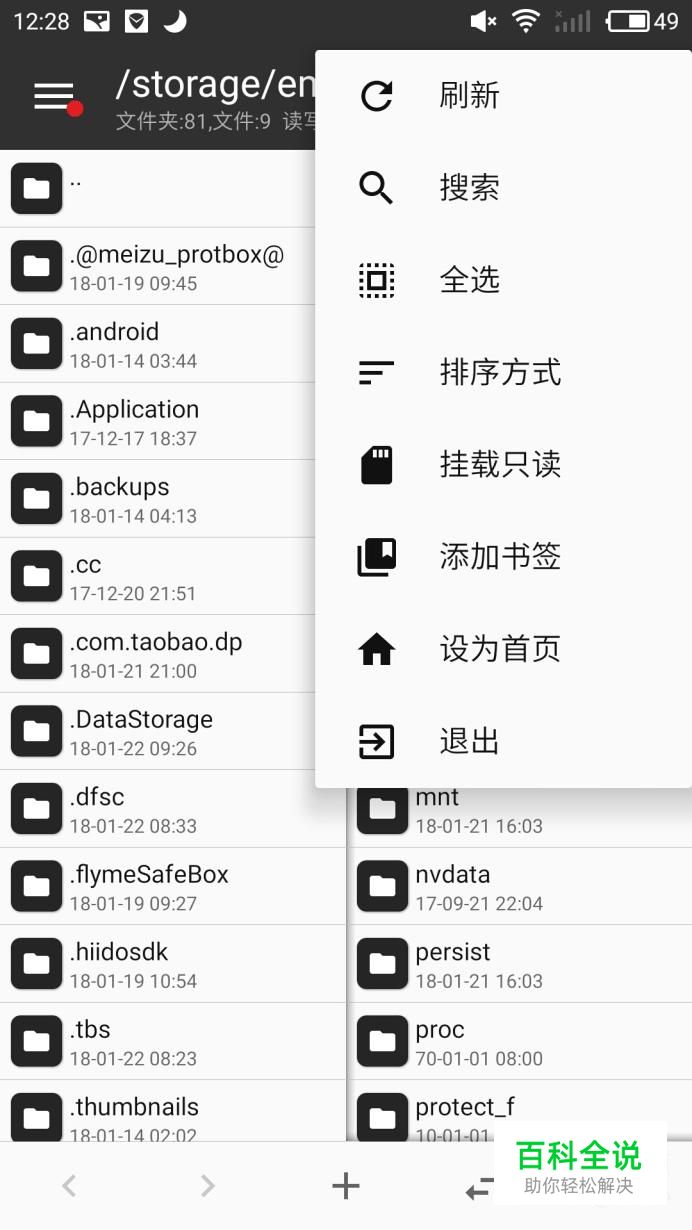The width and height of the screenshot is (692, 1230).
Task: Select 挂载只读 menu option
Action: click(499, 465)
